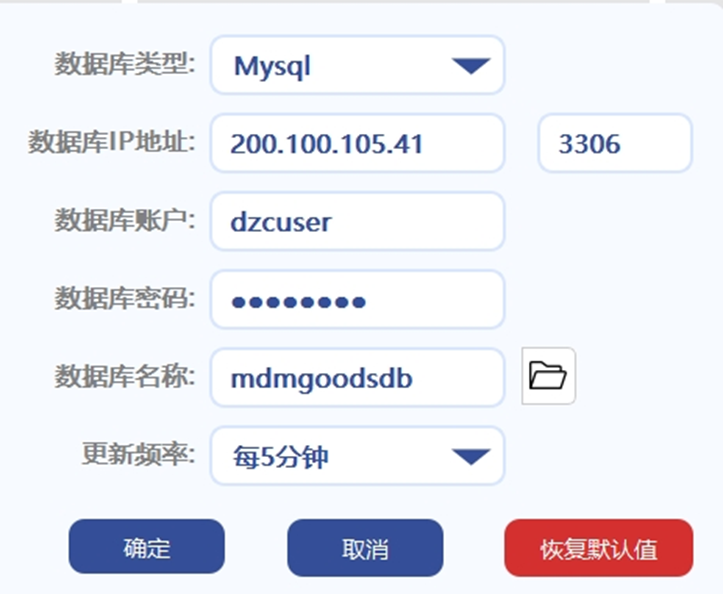The height and width of the screenshot is (594, 723).
Task: Edit the 数据库名称 field mdmgoodsdb
Action: 357,378
